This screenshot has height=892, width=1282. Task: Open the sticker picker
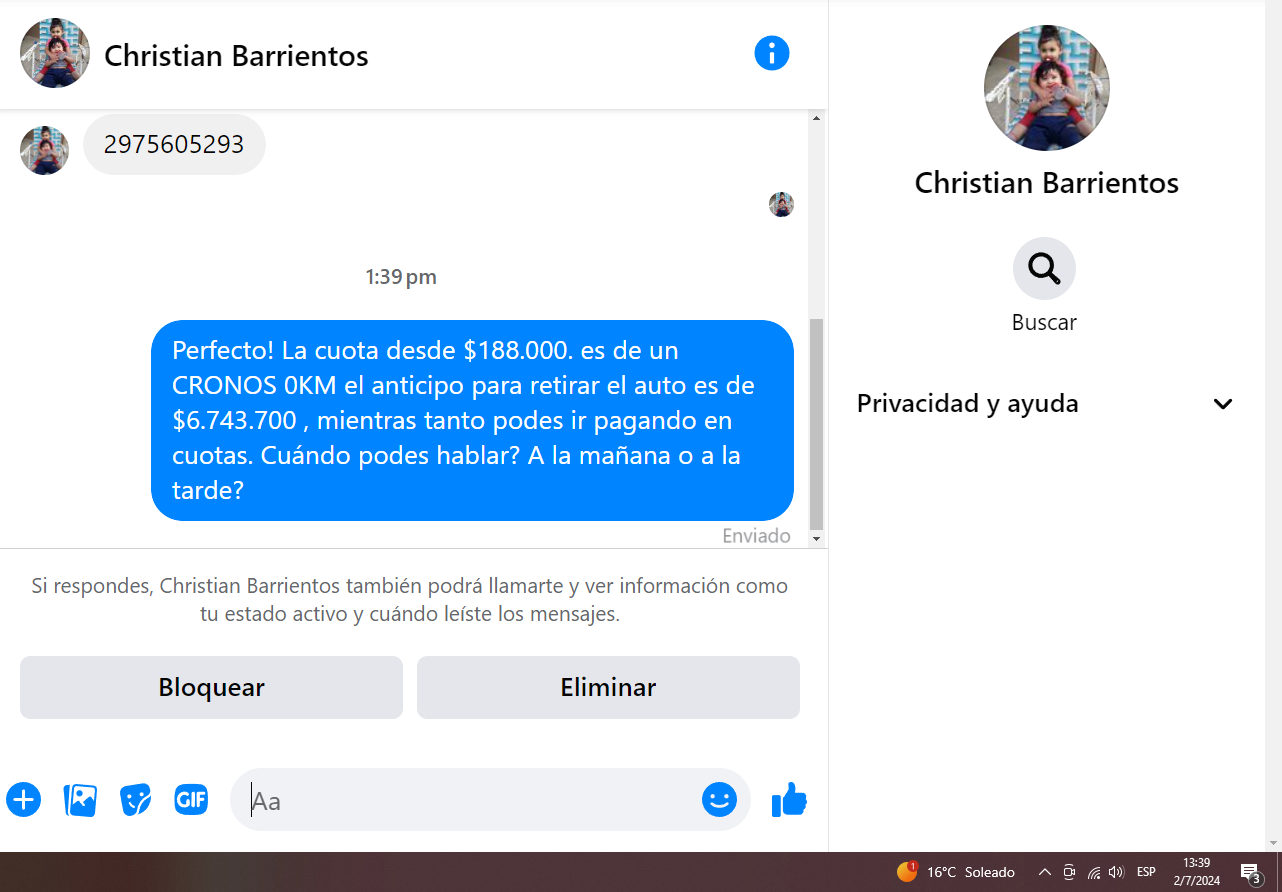tap(135, 800)
